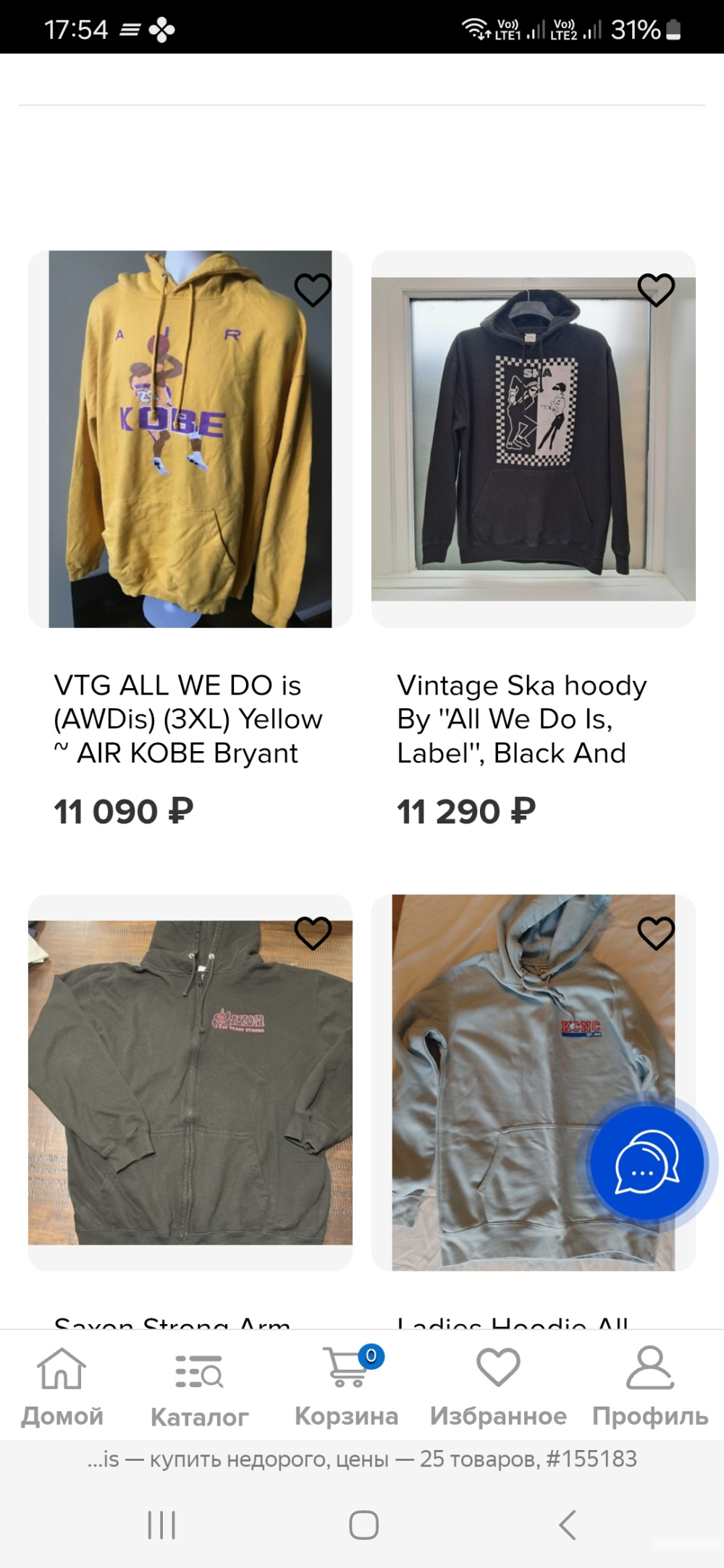Open the support chat bubble

tap(647, 1163)
